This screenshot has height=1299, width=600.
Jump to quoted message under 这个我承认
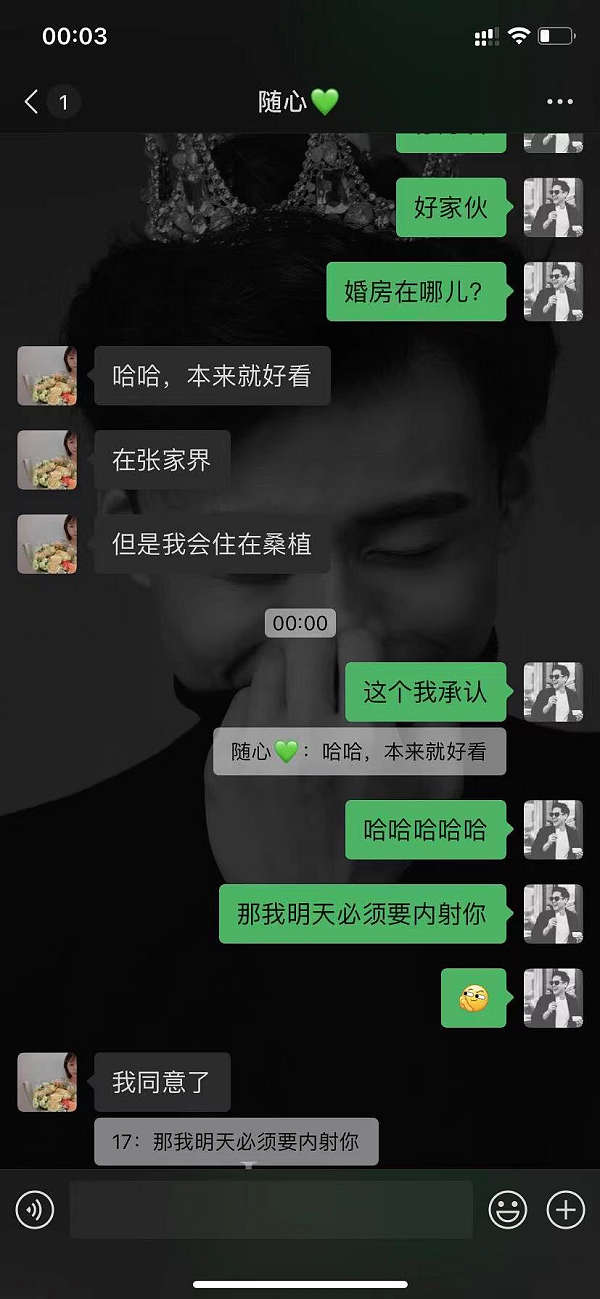coord(359,751)
